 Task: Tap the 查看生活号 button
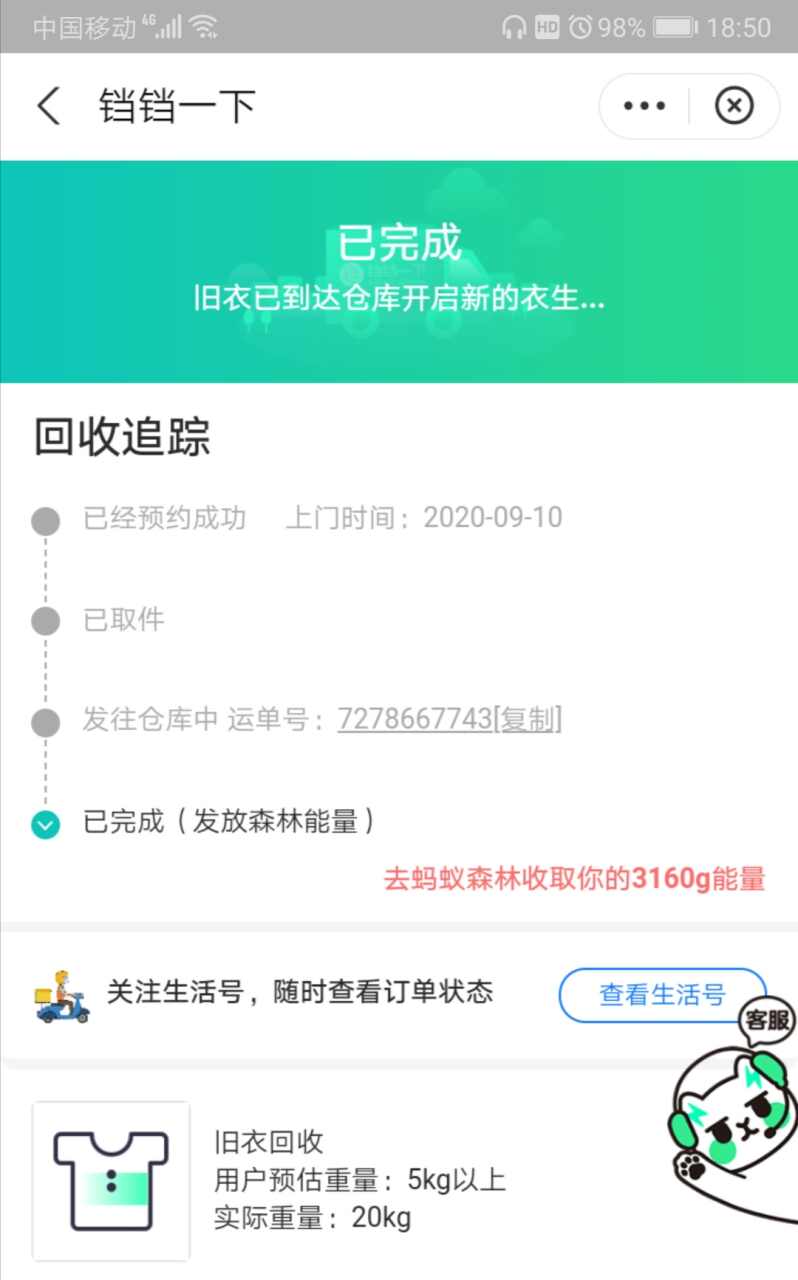pyautogui.click(x=661, y=994)
